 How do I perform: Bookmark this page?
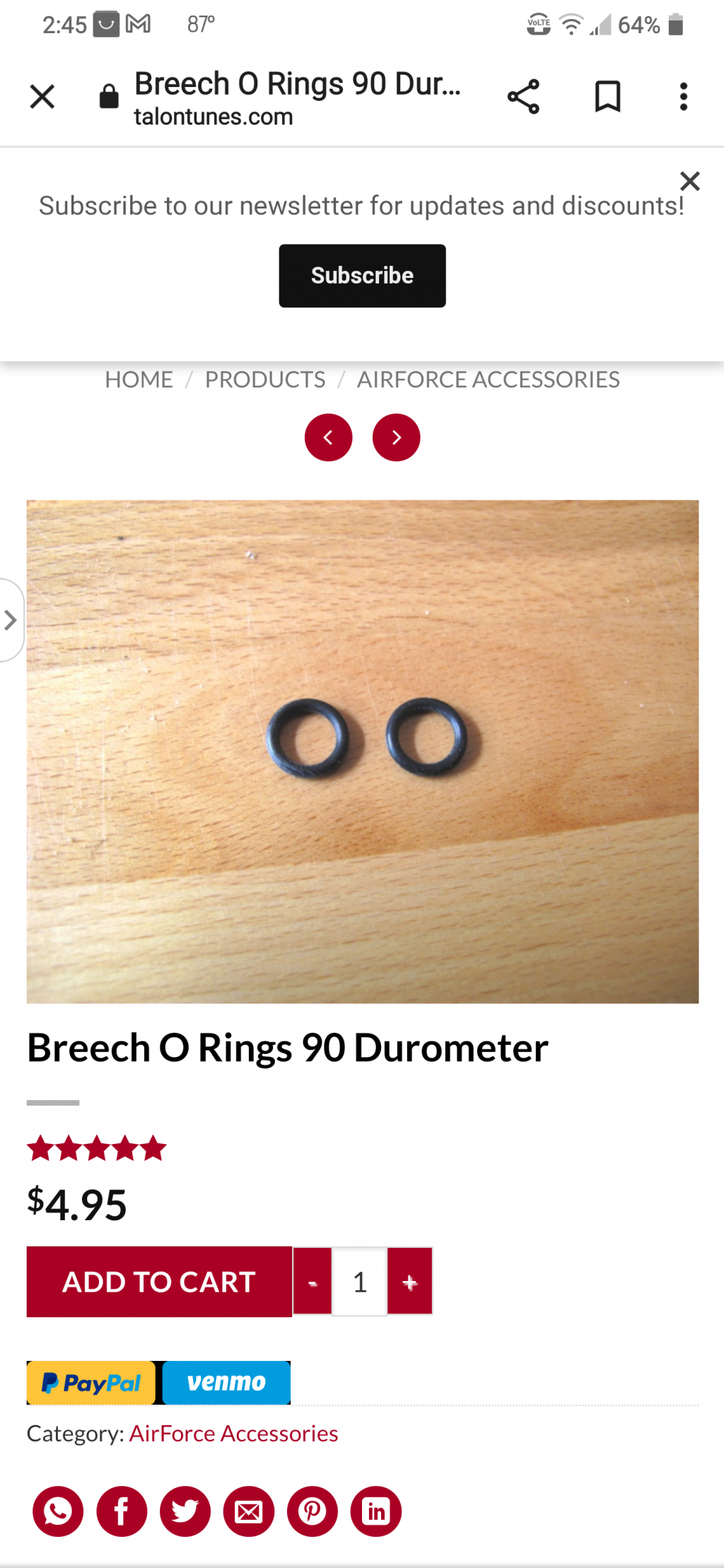pyautogui.click(x=607, y=96)
